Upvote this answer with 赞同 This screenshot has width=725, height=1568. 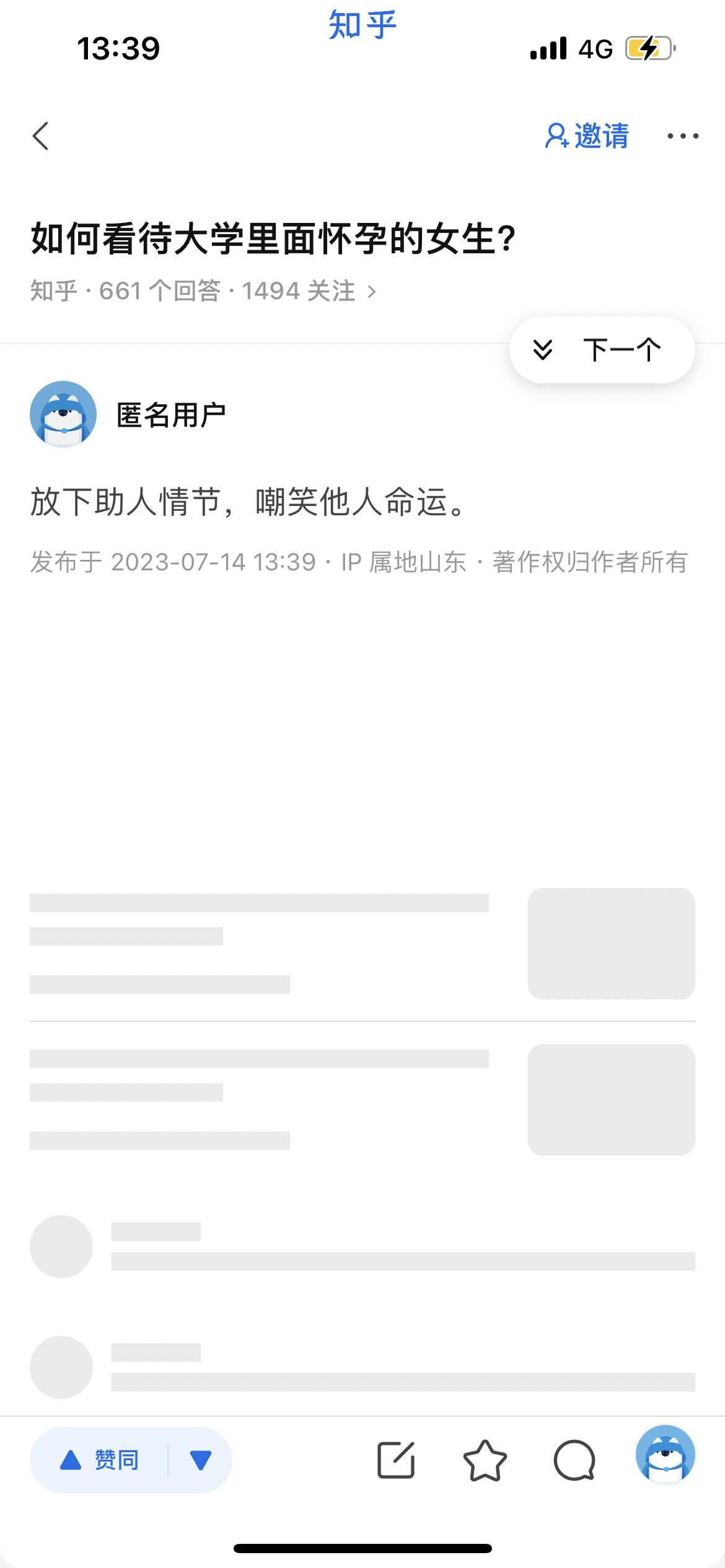[99, 1460]
